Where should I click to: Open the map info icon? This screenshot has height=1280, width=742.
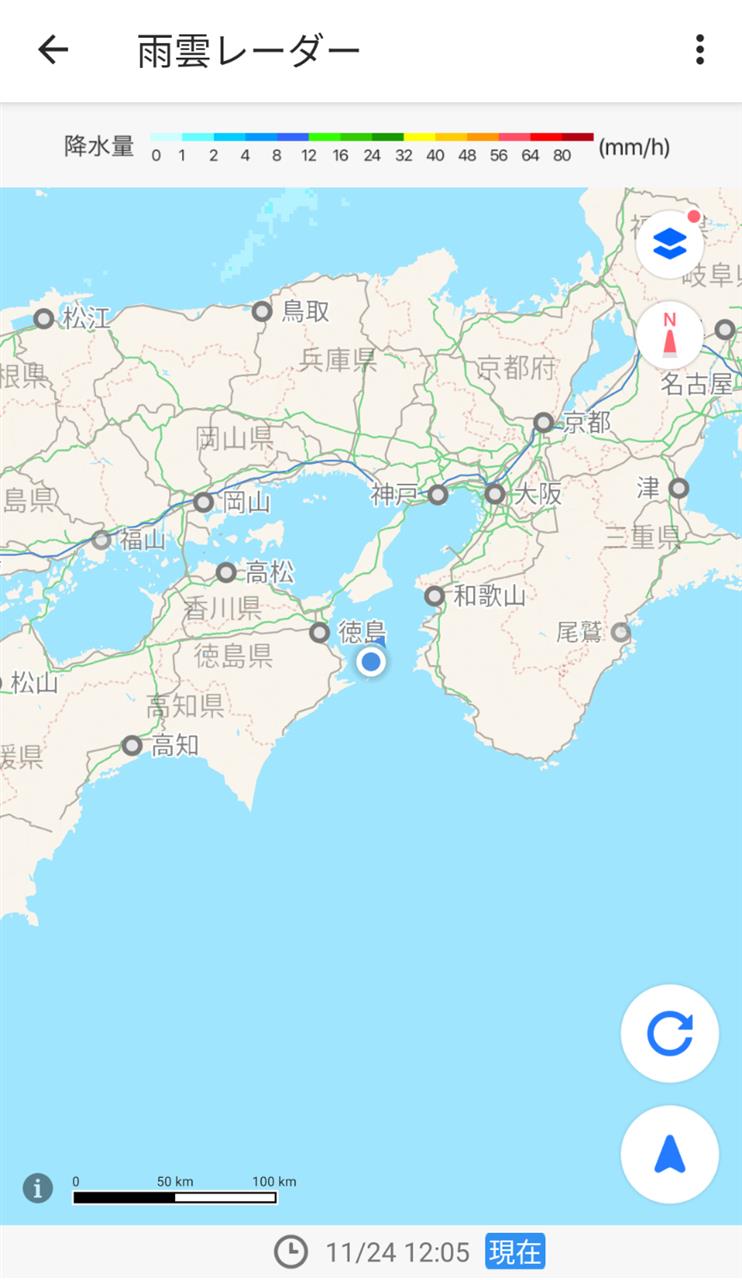coord(38,1188)
